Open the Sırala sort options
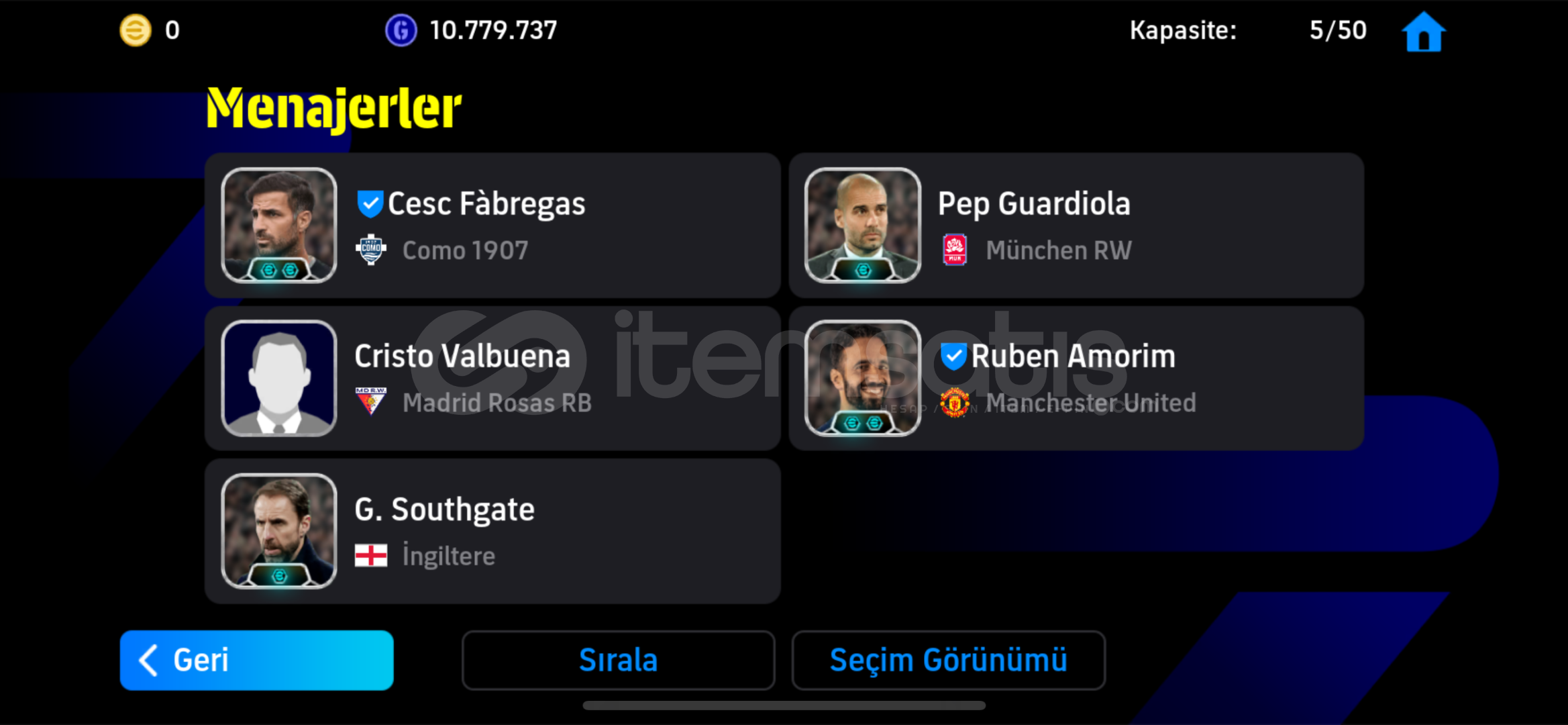This screenshot has height=725, width=1568. click(x=618, y=660)
